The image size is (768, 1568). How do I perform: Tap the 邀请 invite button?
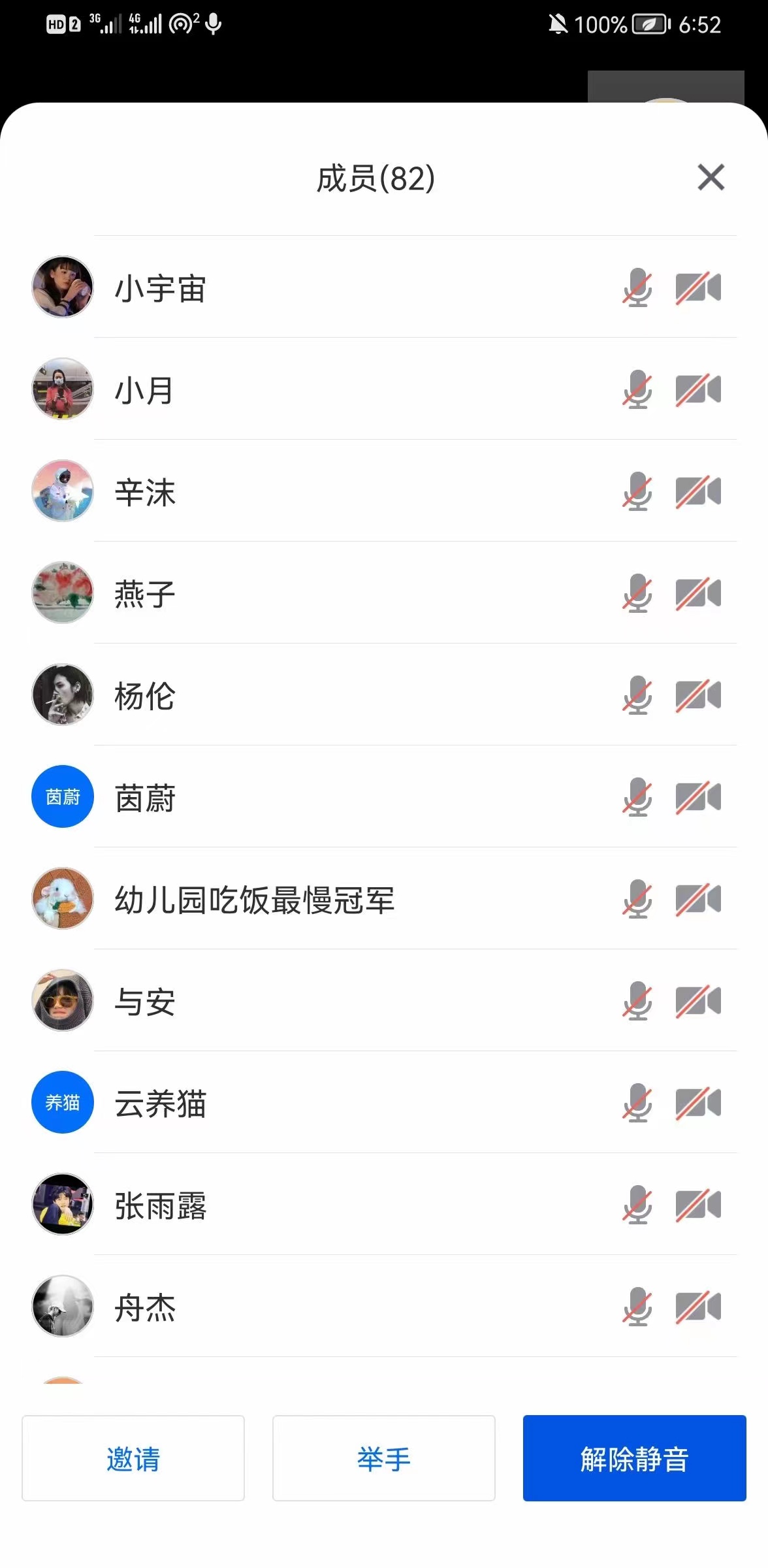[x=133, y=1458]
